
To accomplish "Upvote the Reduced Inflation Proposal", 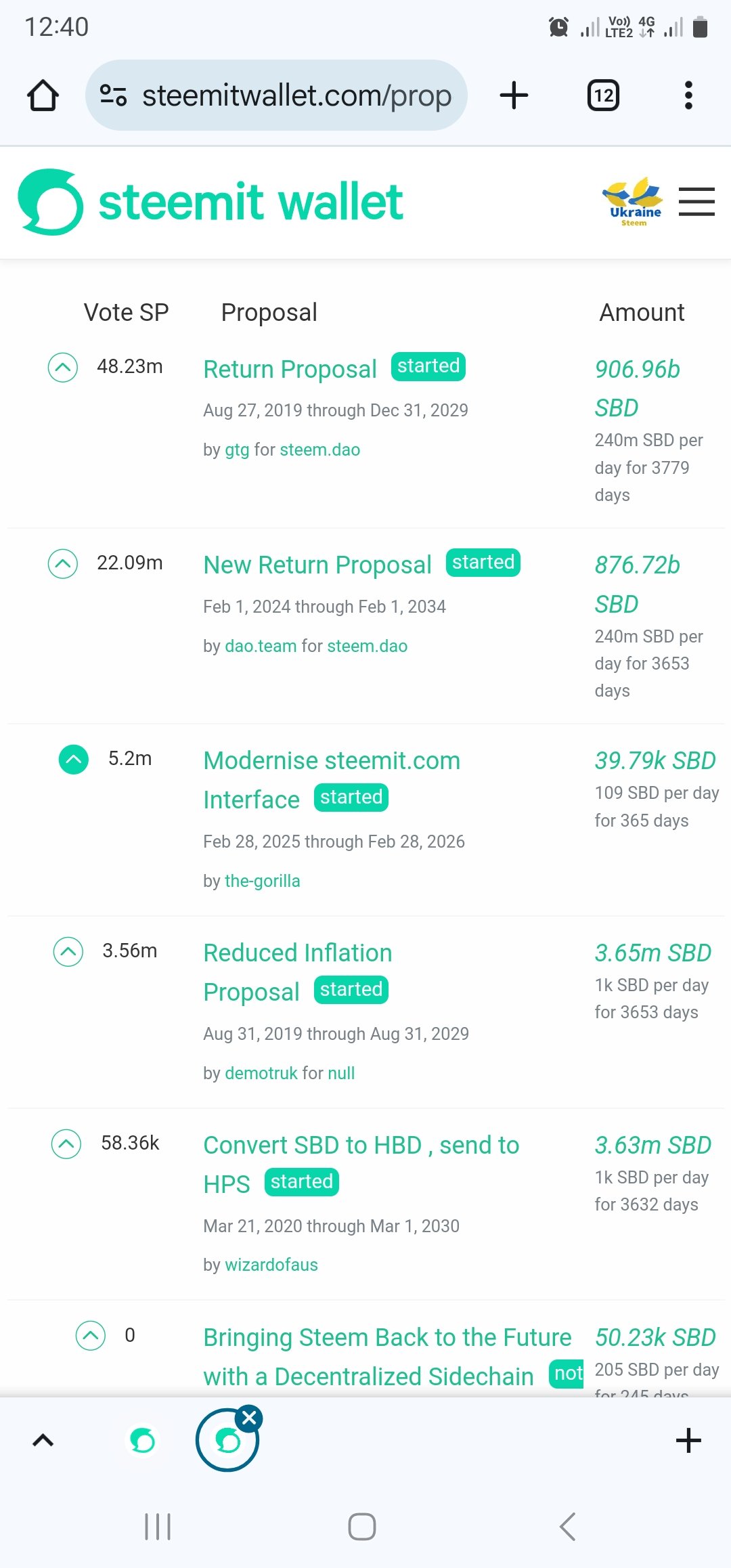I will tap(68, 951).
